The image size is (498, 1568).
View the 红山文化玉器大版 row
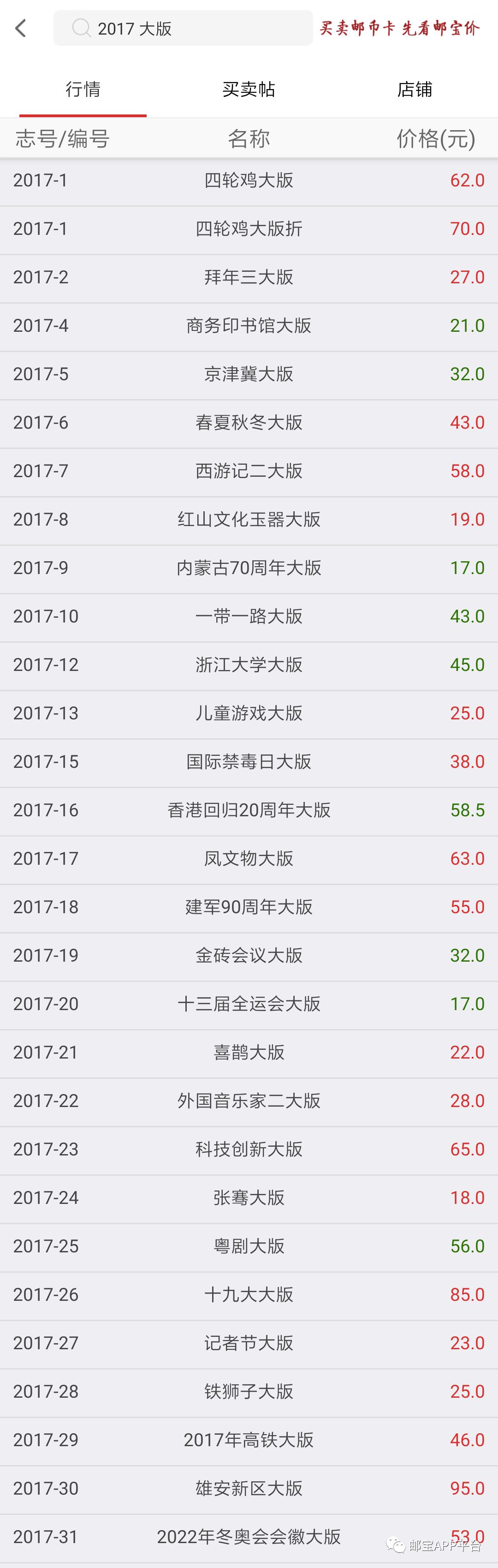click(249, 519)
